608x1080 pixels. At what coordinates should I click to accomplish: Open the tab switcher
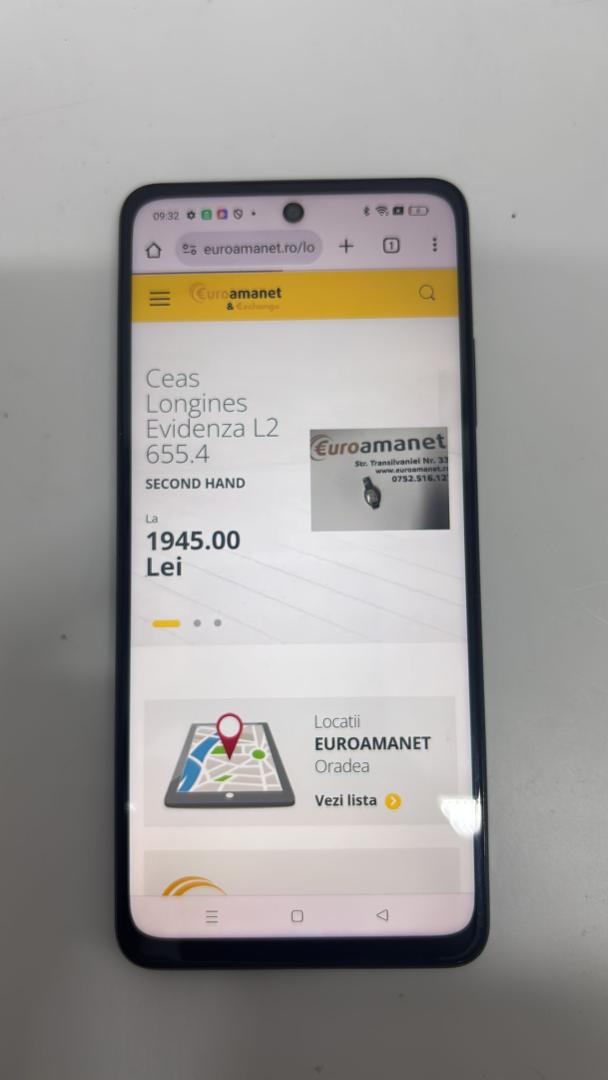pos(391,245)
